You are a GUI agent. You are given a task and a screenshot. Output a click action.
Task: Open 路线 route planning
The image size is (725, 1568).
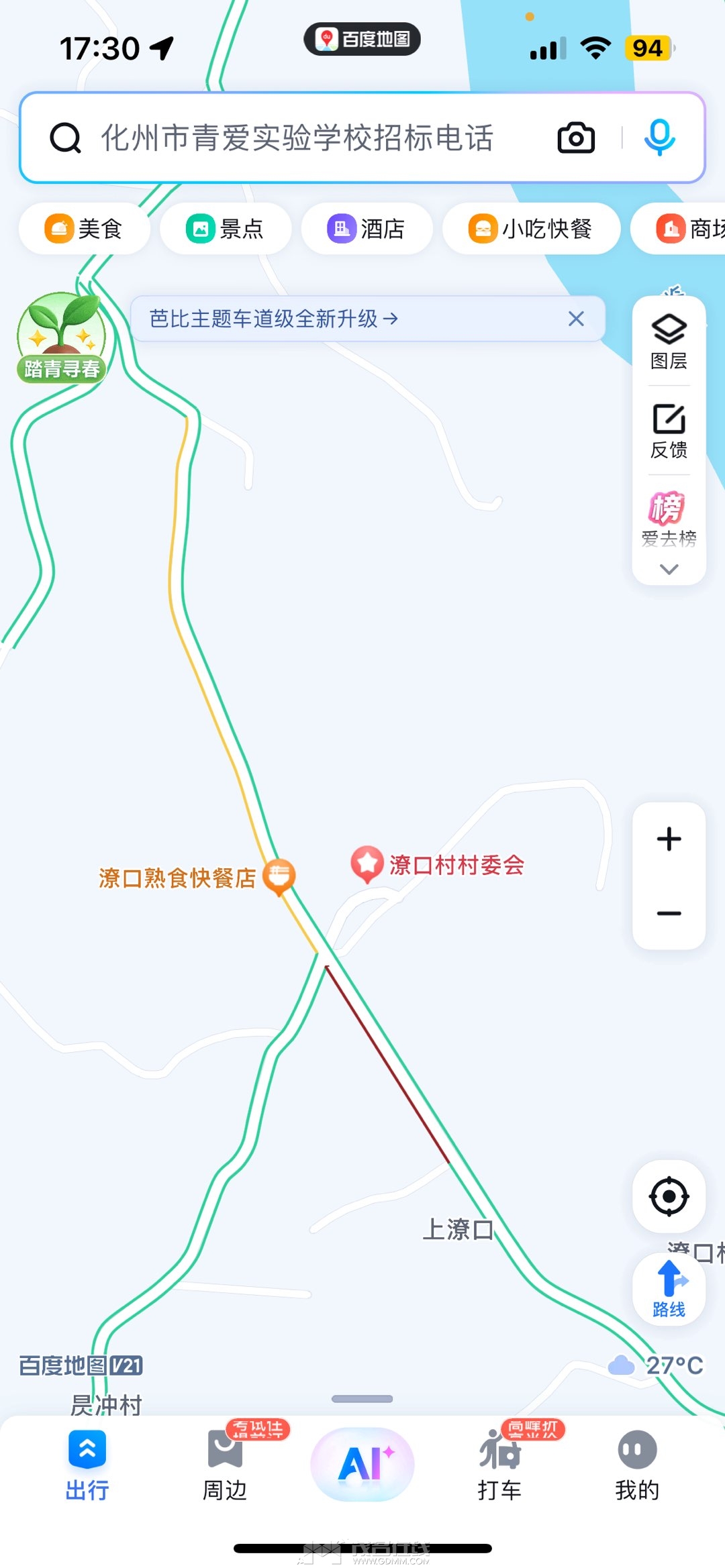tap(669, 1289)
